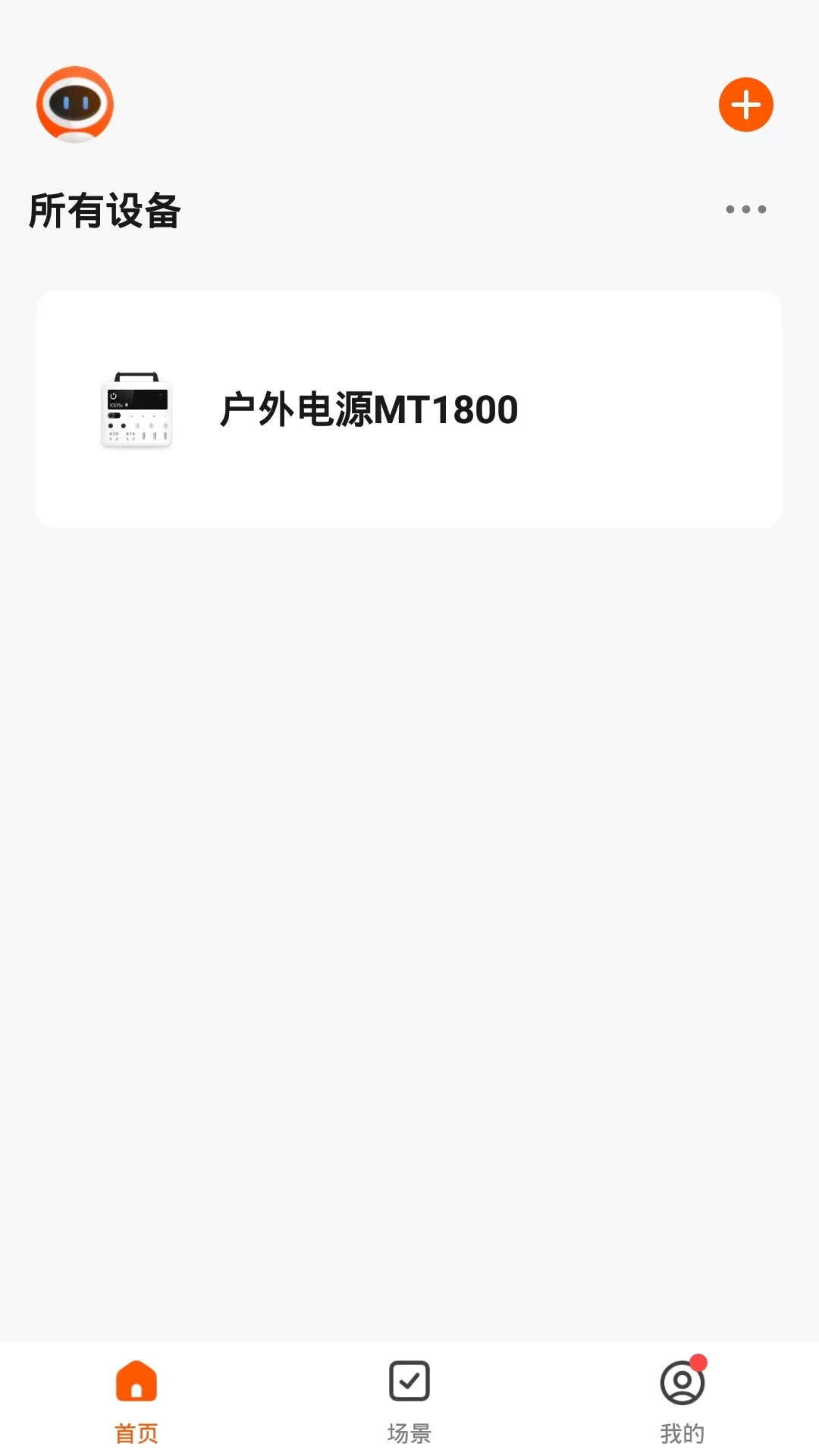Tap the robot assistant avatar icon
The height and width of the screenshot is (1456, 819).
point(75,105)
